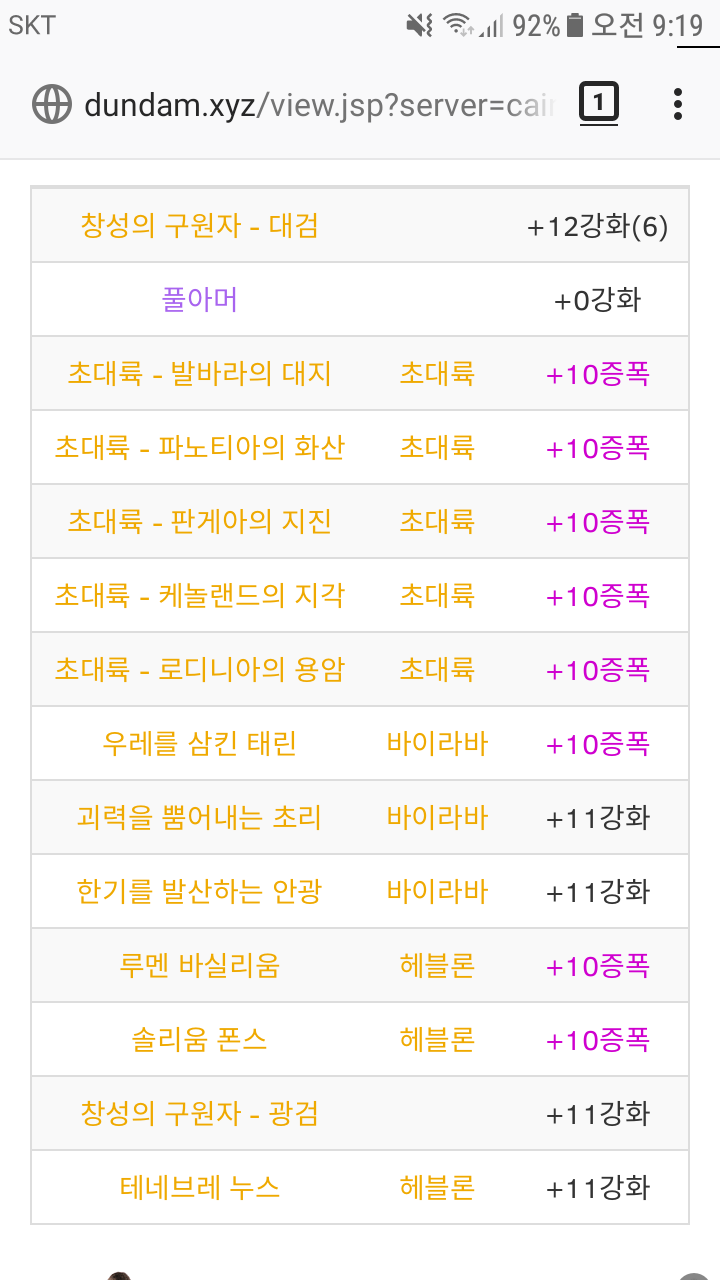Open the browser overflow menu
The height and width of the screenshot is (1280, 720).
[x=678, y=103]
